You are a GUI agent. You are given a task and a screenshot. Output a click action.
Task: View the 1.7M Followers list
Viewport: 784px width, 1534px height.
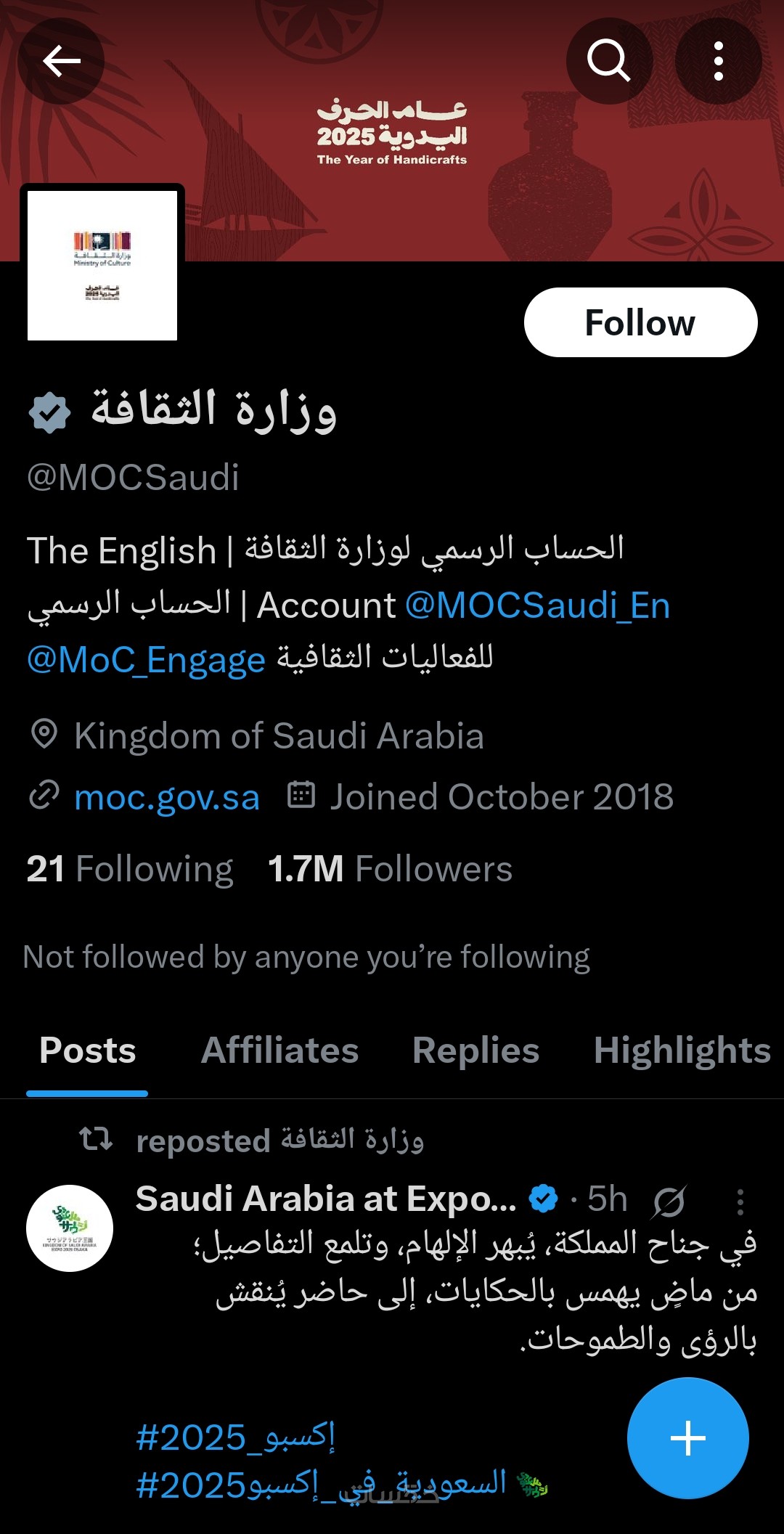[390, 869]
